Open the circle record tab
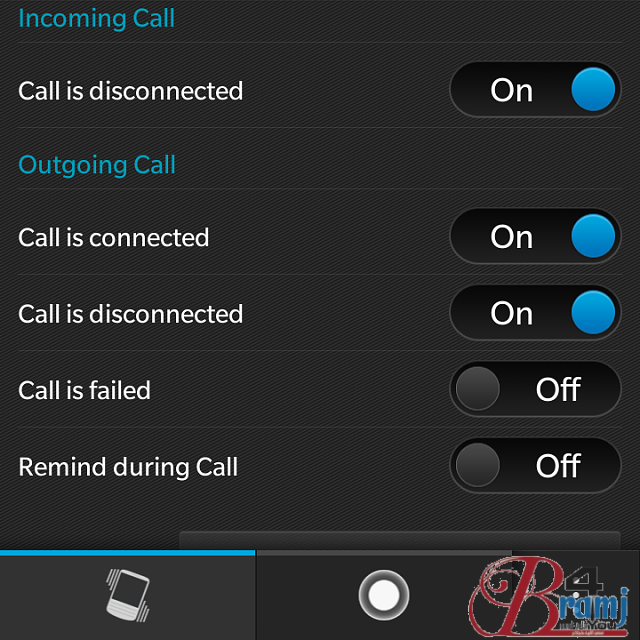Screen dimensions: 640x640 point(383,596)
